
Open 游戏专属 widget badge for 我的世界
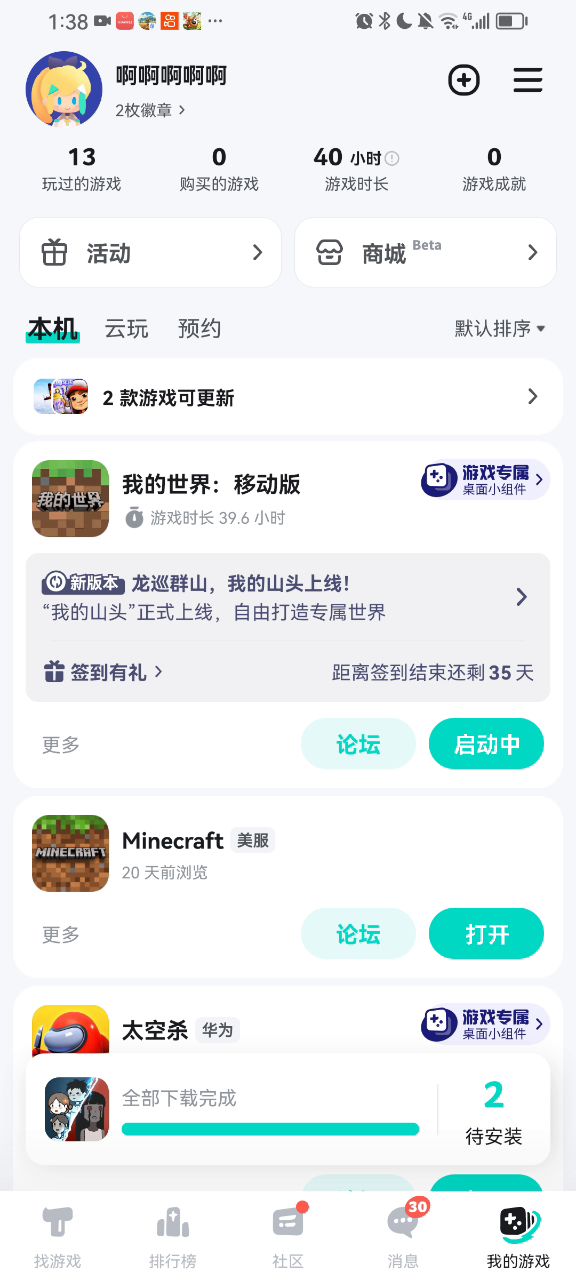(485, 480)
